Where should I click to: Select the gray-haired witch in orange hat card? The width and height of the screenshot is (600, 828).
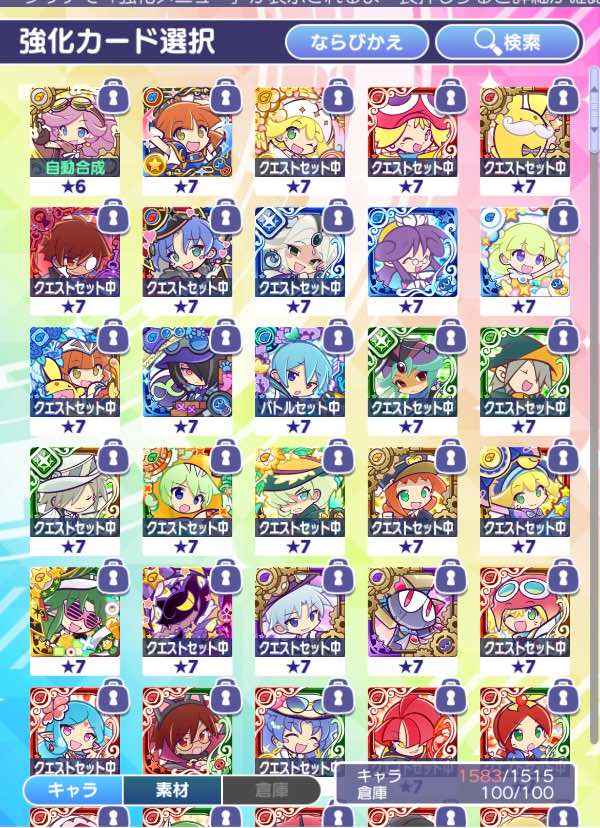(x=524, y=380)
